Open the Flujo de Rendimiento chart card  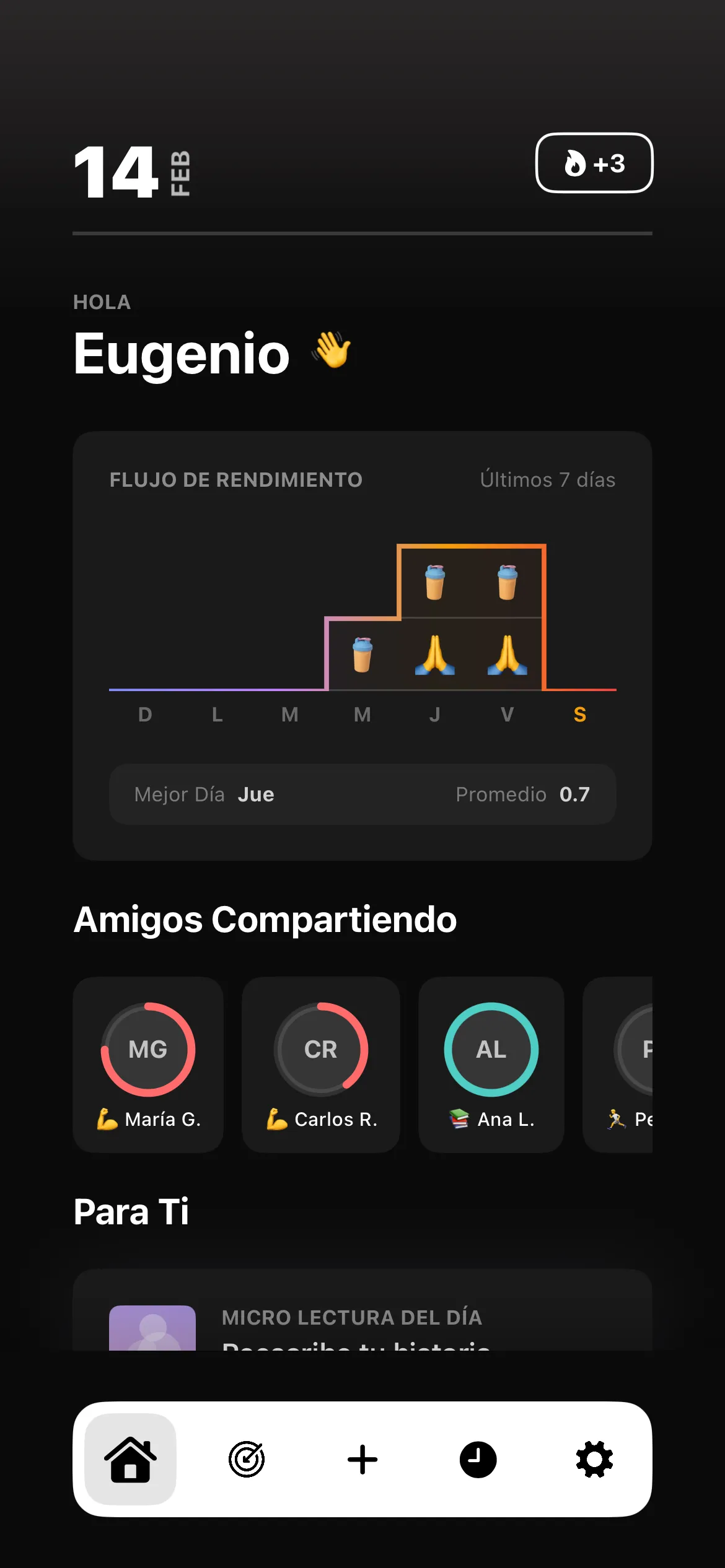tap(362, 619)
